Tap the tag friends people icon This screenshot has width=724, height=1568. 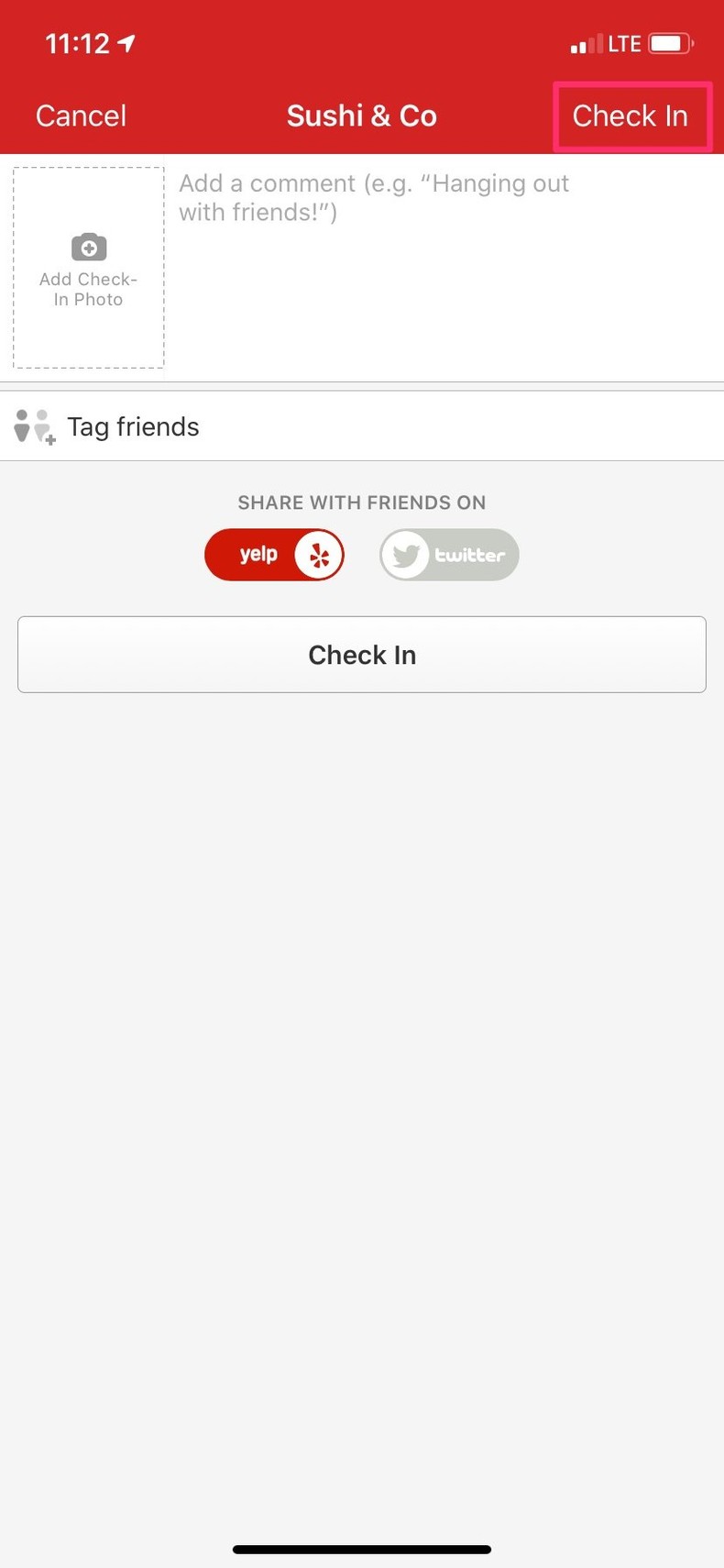34,425
